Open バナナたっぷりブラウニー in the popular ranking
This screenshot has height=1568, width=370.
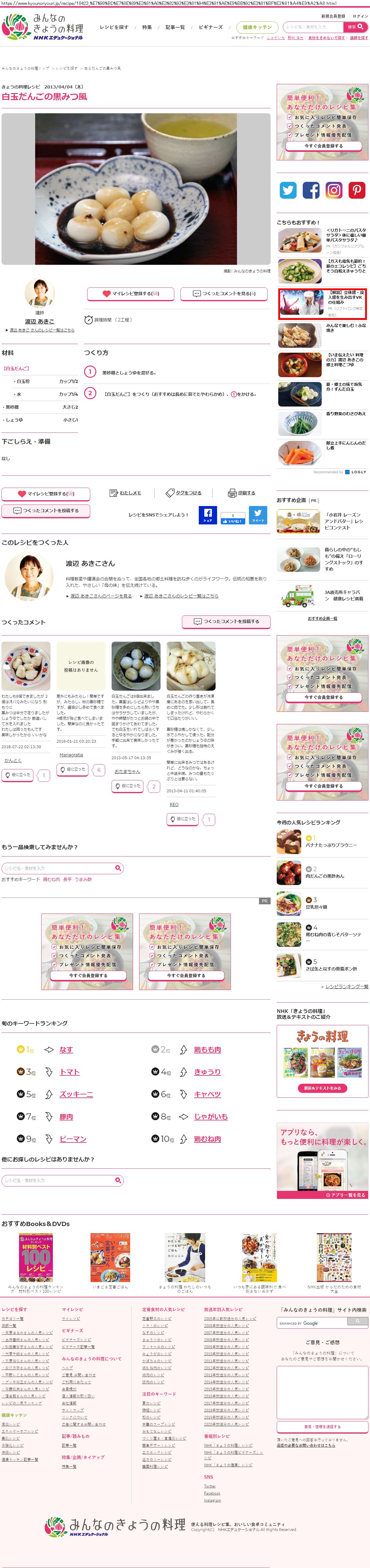[331, 845]
